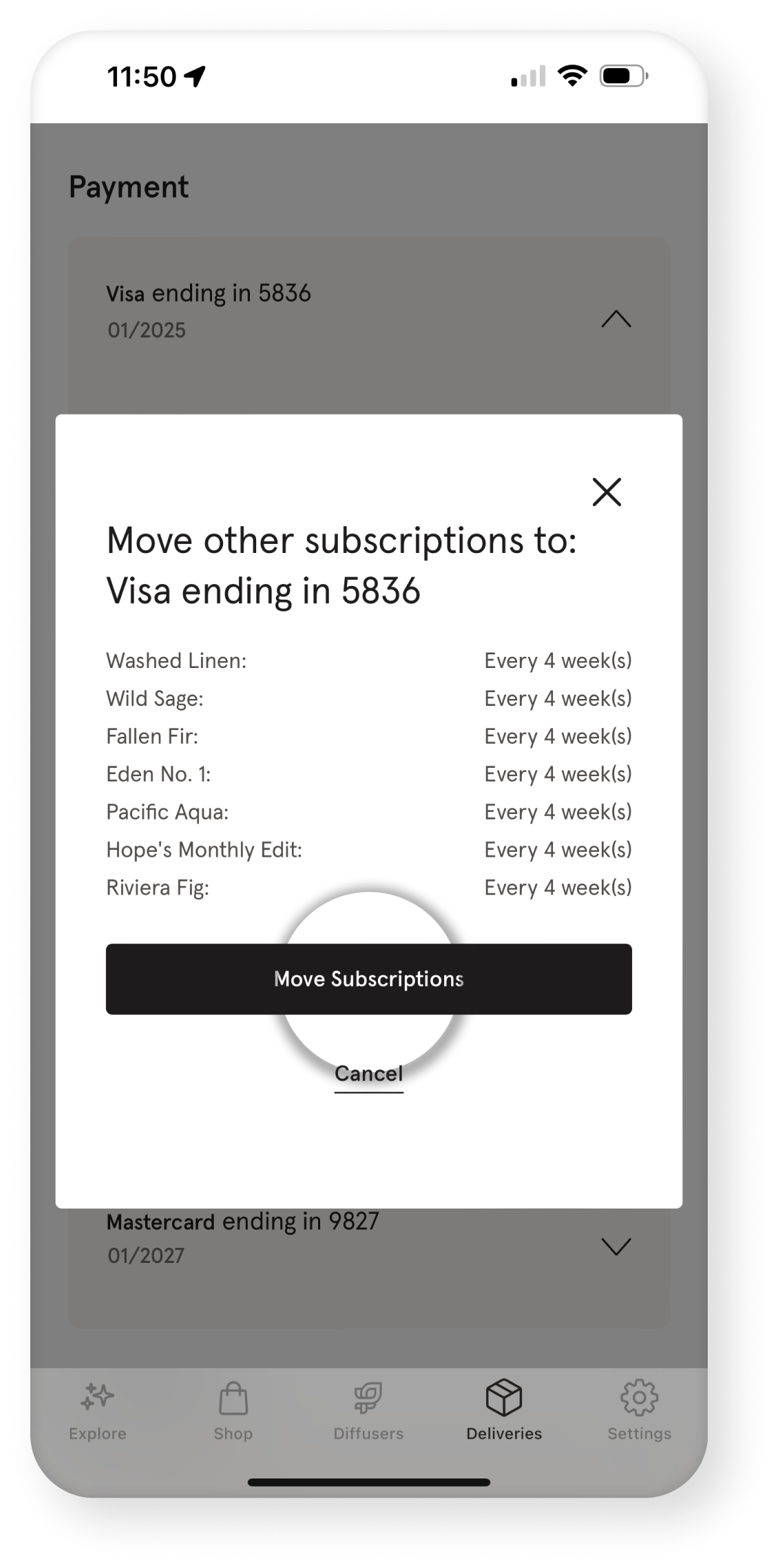
Task: Confirm with the Move Subscriptions button
Action: click(x=368, y=979)
